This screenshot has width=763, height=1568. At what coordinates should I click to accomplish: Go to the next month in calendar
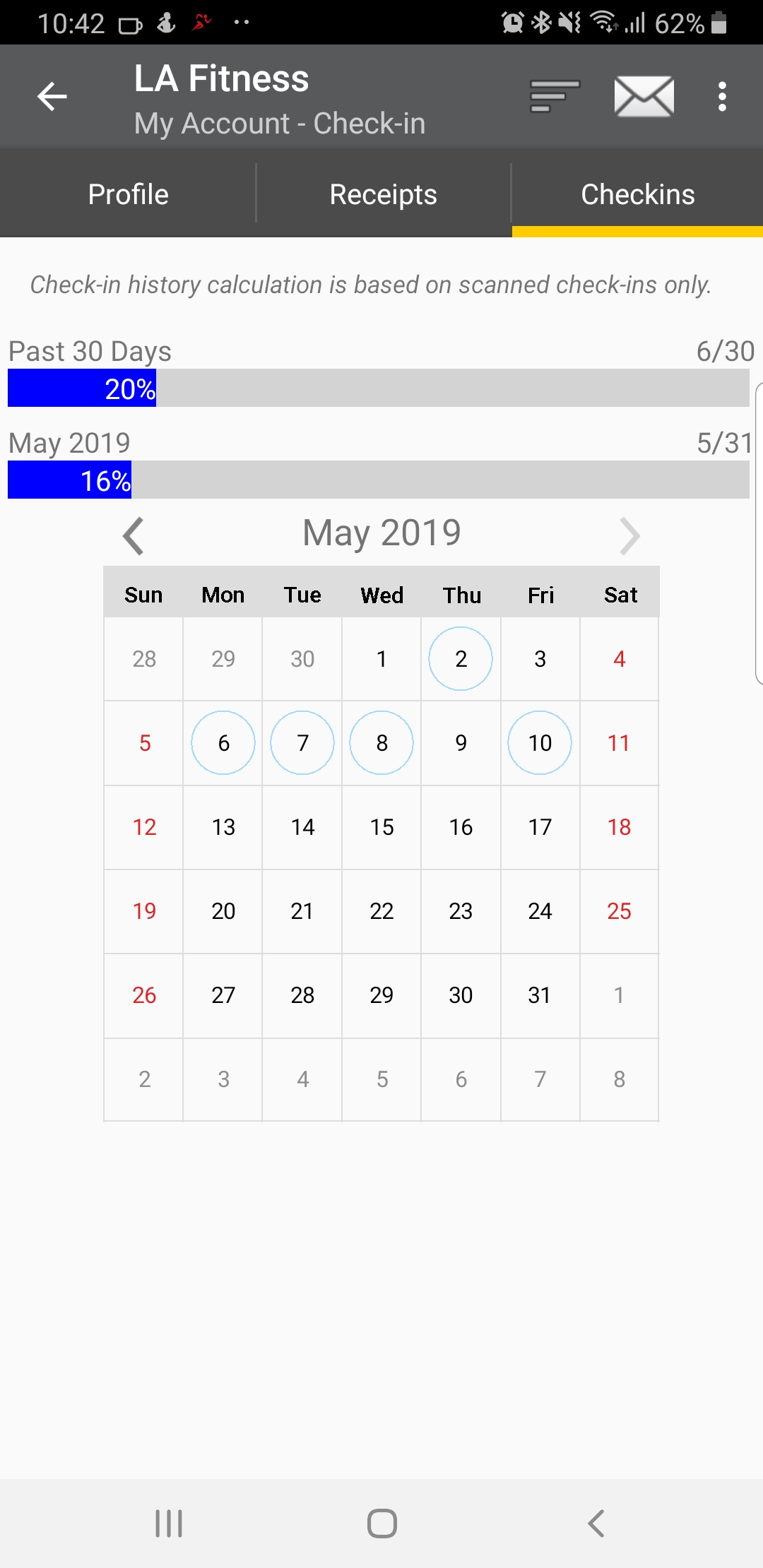[629, 536]
